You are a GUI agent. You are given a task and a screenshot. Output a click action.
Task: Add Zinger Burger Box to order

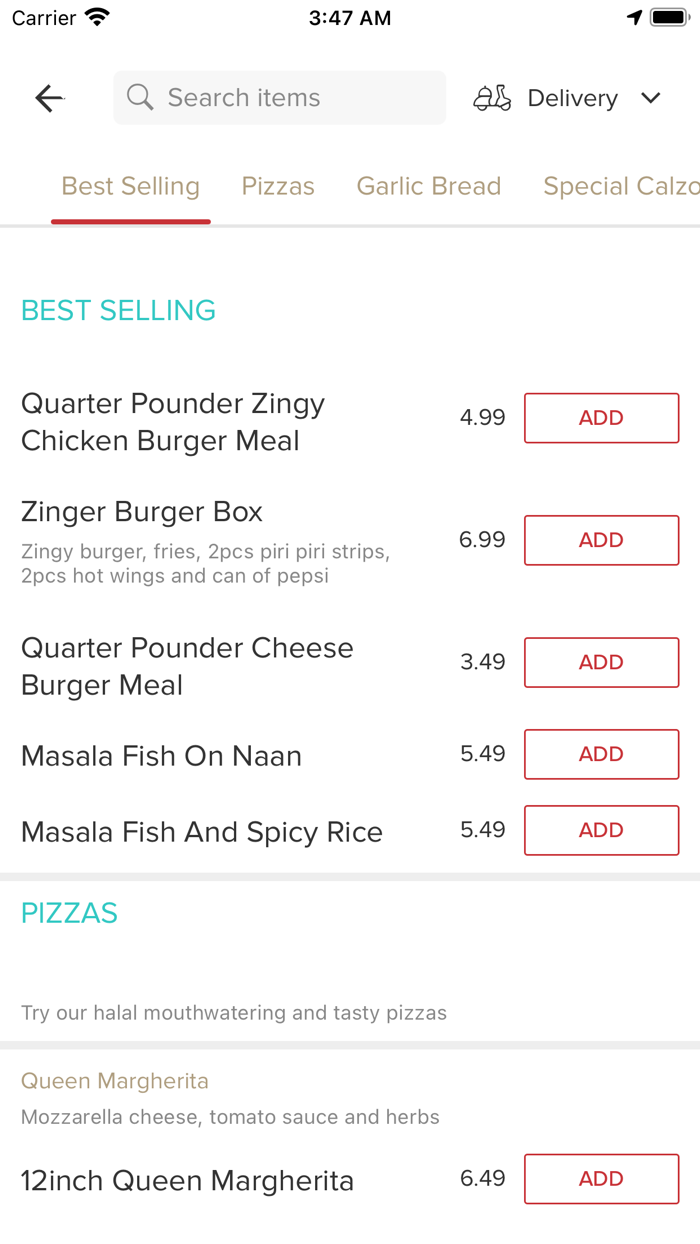tap(601, 540)
